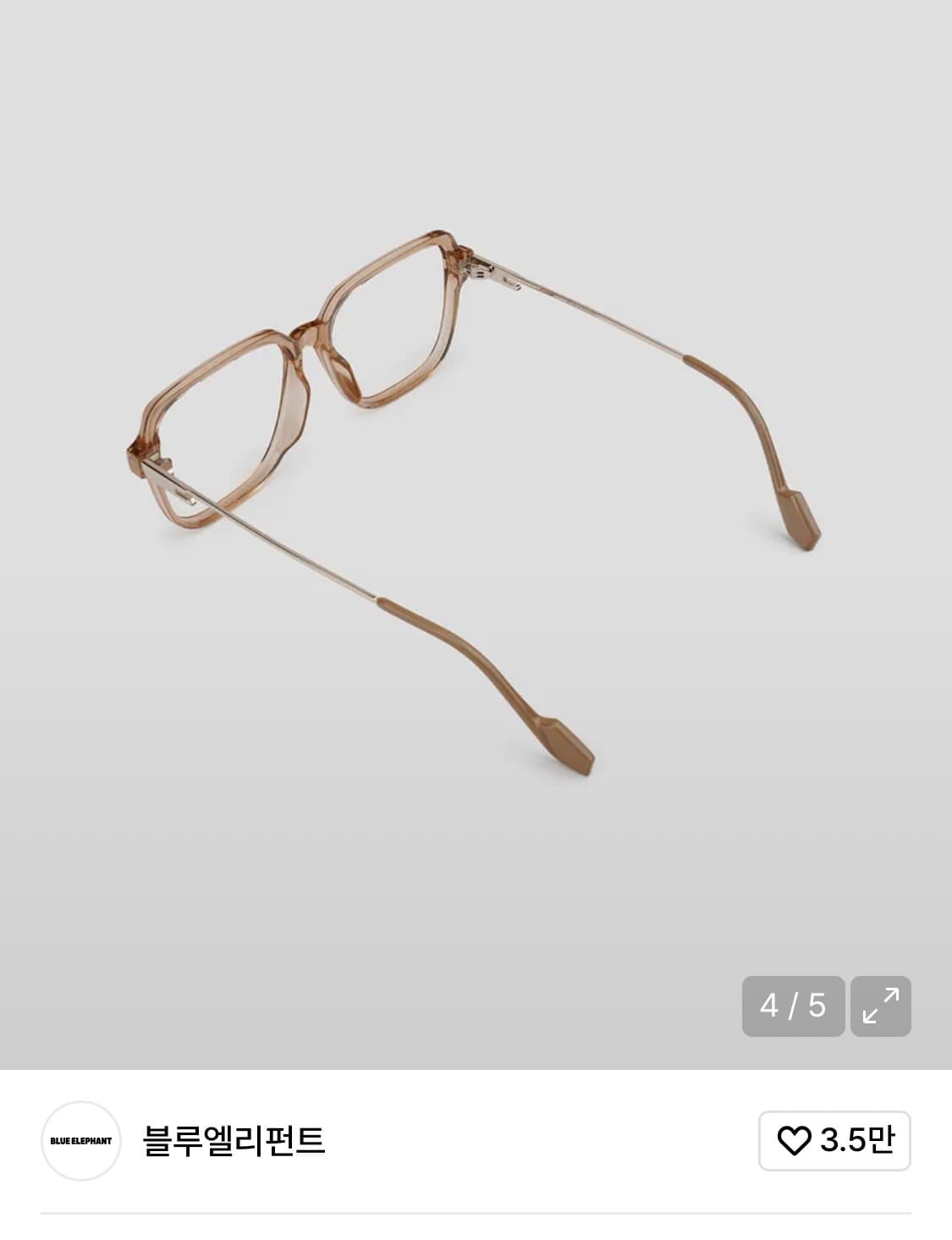952x1240 pixels.
Task: Open the next photo via the 4 / 5 indicator
Action: tap(790, 1007)
